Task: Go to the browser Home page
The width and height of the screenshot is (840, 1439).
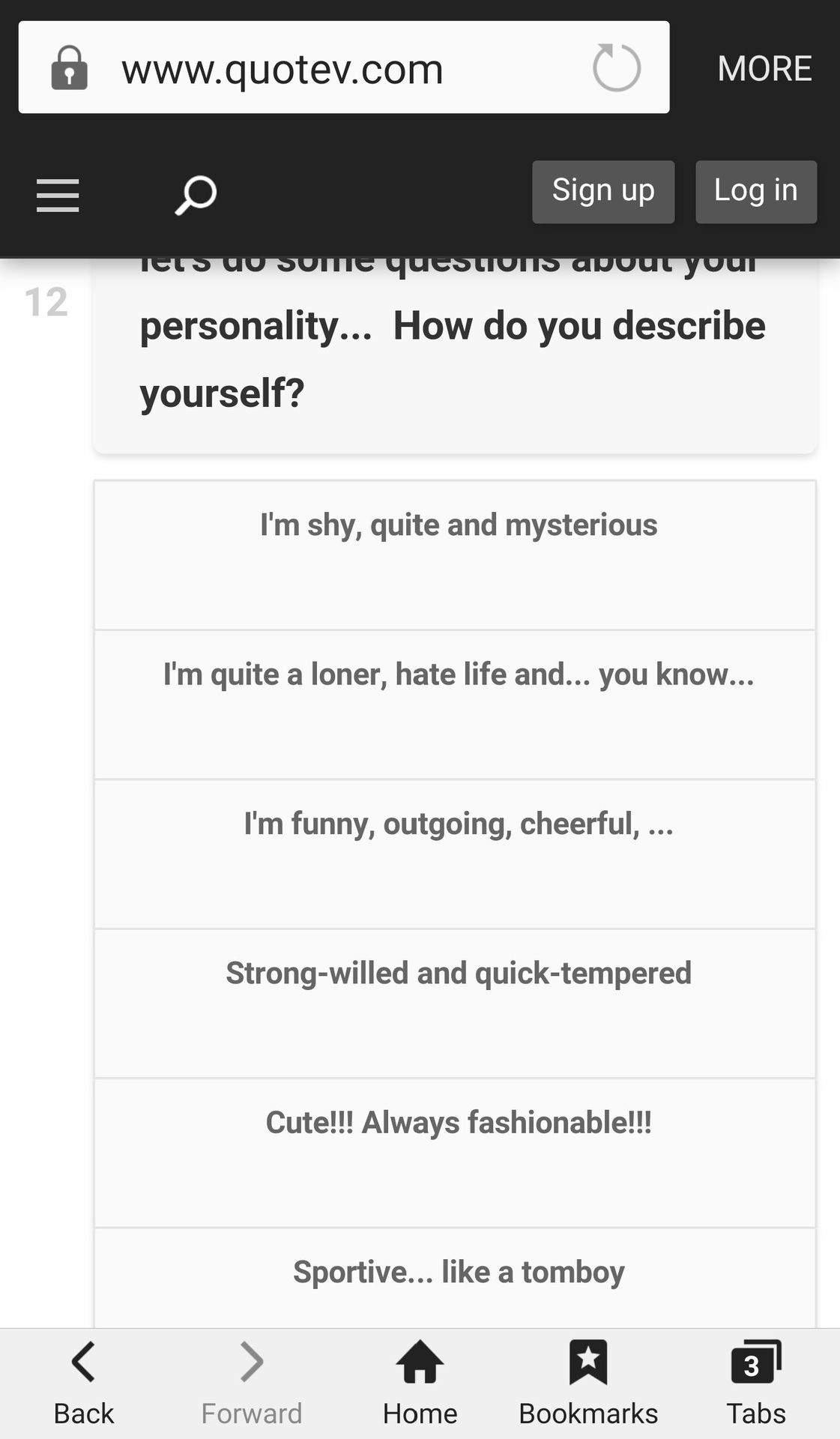Action: (420, 1384)
